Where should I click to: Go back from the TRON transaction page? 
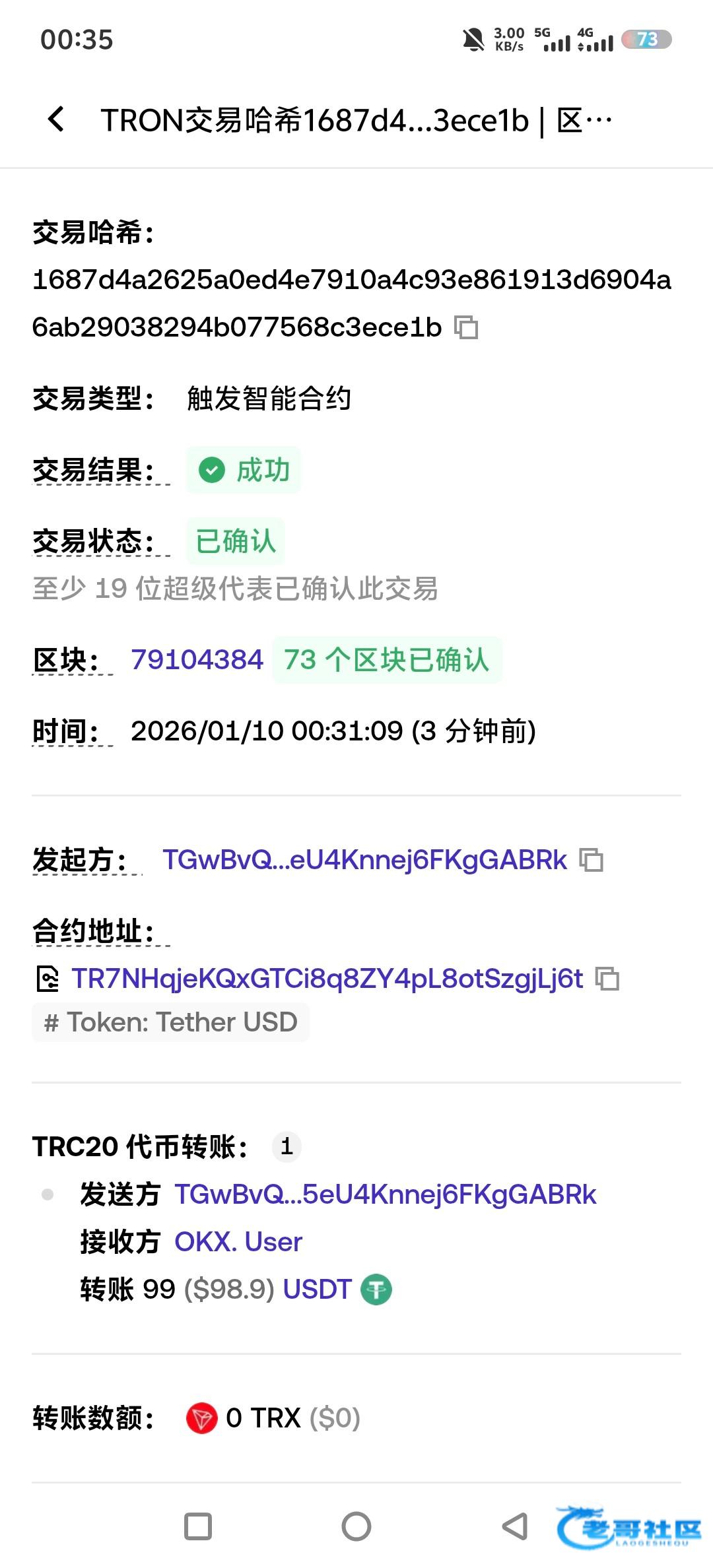click(57, 119)
